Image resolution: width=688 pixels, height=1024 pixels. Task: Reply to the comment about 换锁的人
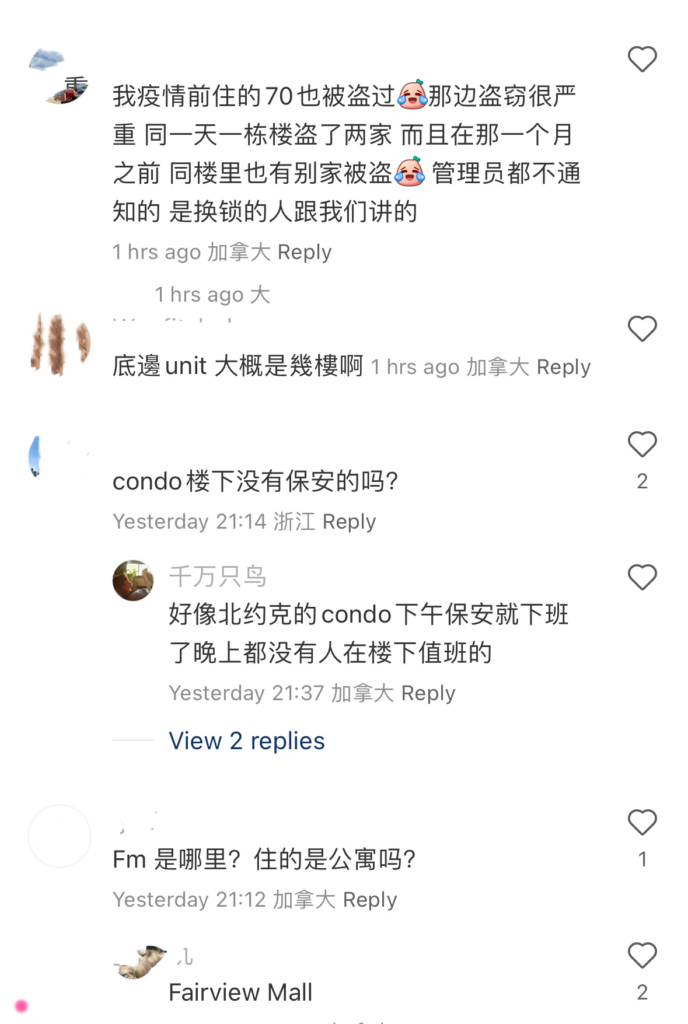[x=304, y=252]
